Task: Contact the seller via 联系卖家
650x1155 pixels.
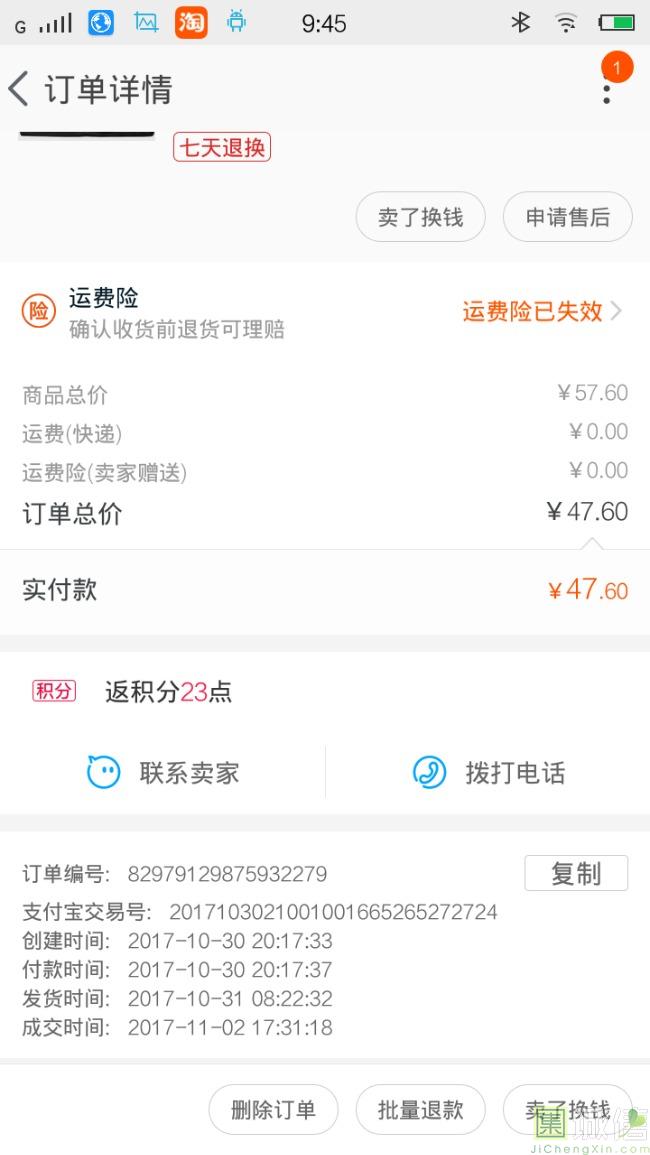Action: point(163,773)
